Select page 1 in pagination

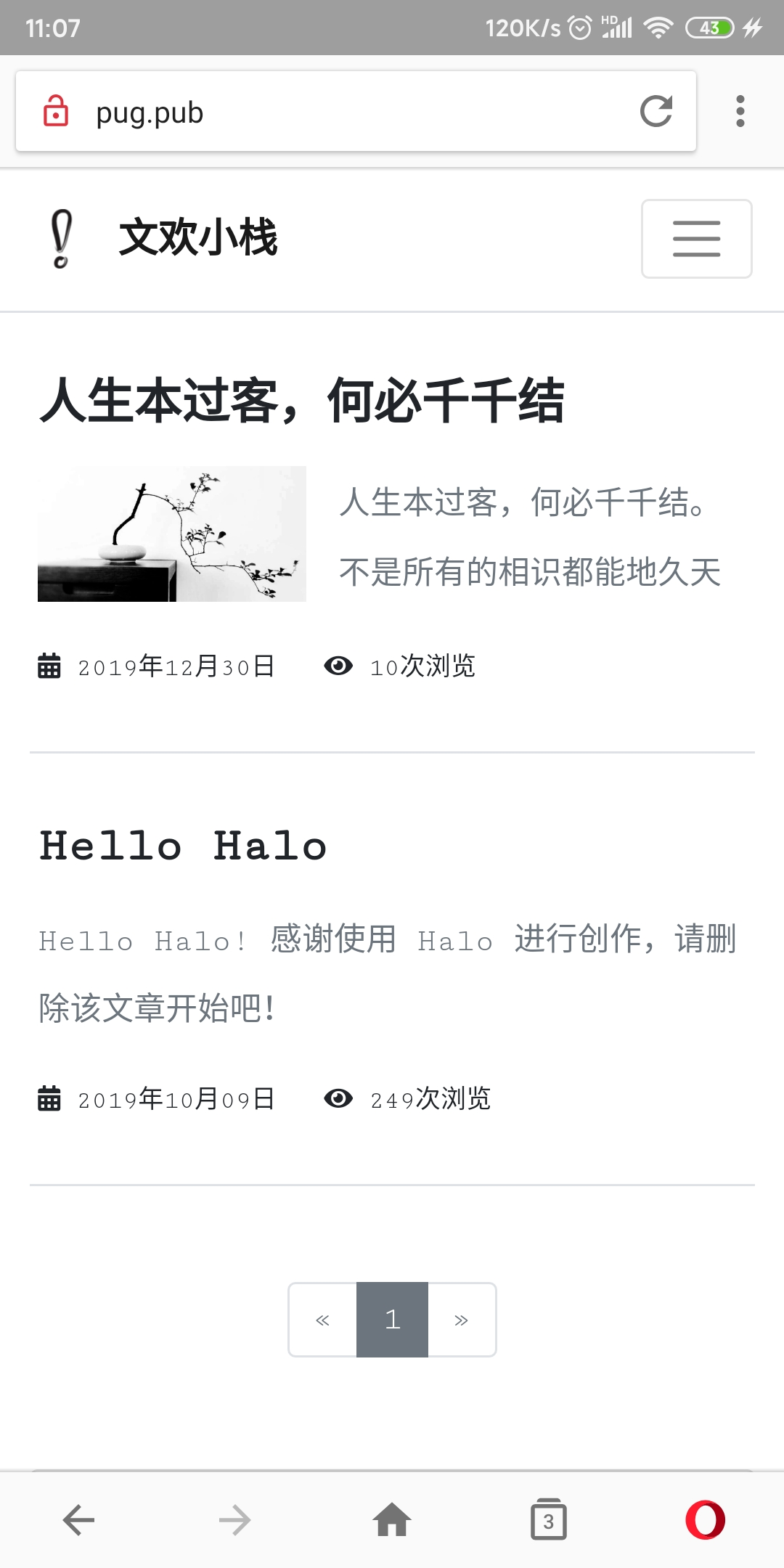[392, 1320]
